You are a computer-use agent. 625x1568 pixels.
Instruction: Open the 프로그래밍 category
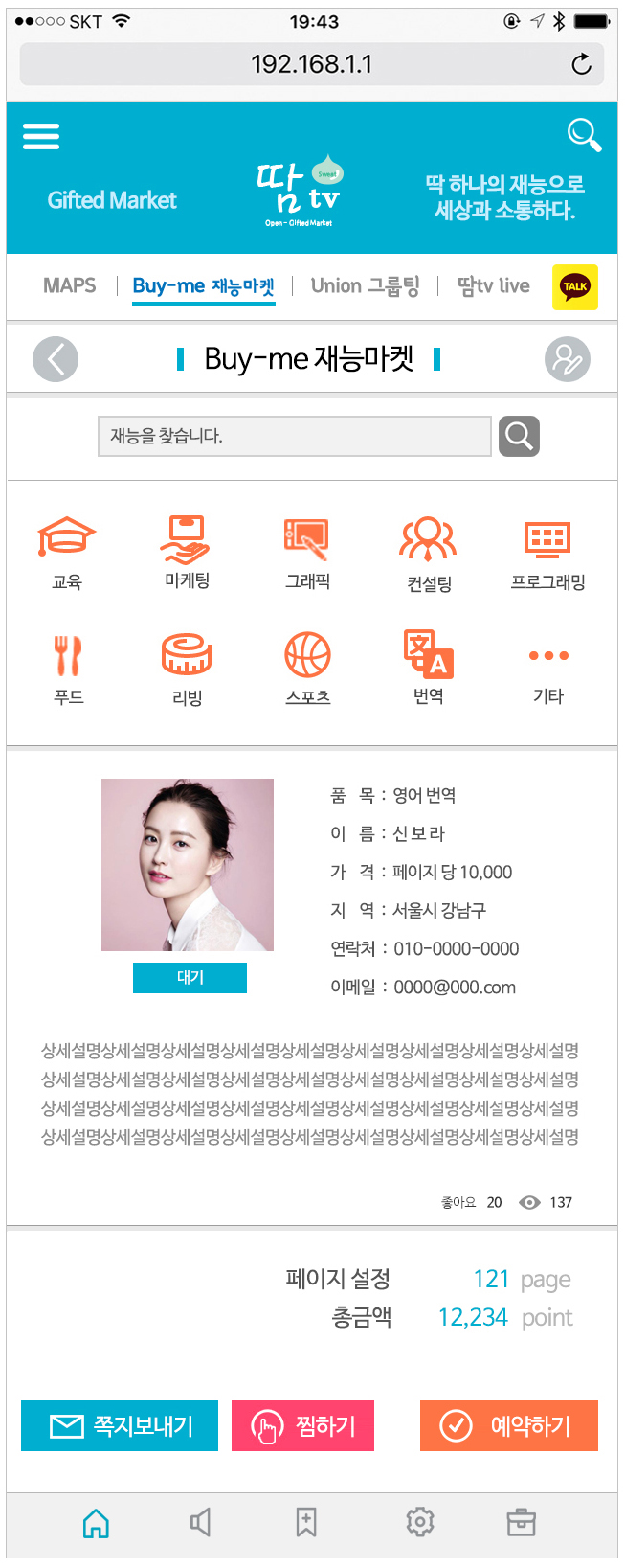547,553
